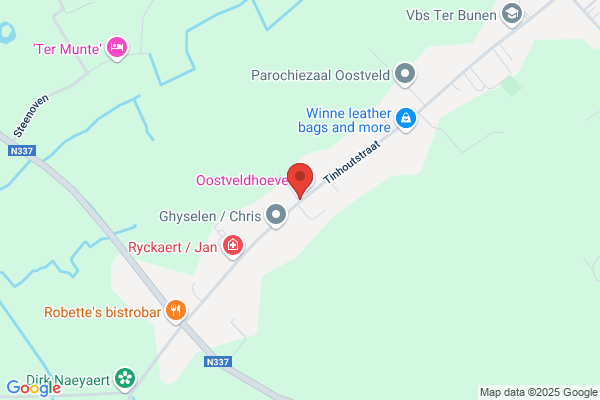Select the Vbs Ter Bunen school pin

coord(512,15)
